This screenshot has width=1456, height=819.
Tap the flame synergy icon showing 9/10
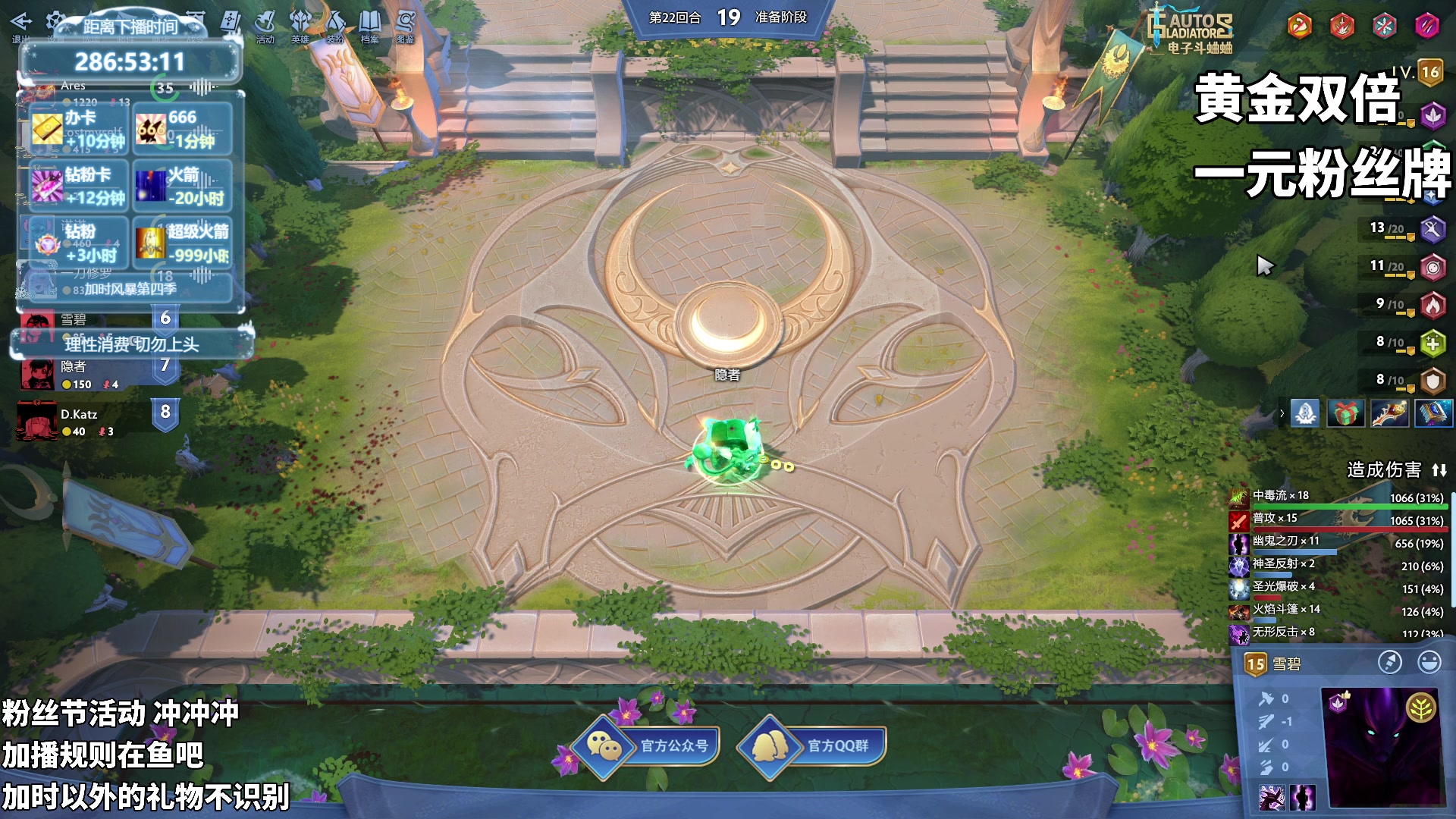click(1432, 305)
